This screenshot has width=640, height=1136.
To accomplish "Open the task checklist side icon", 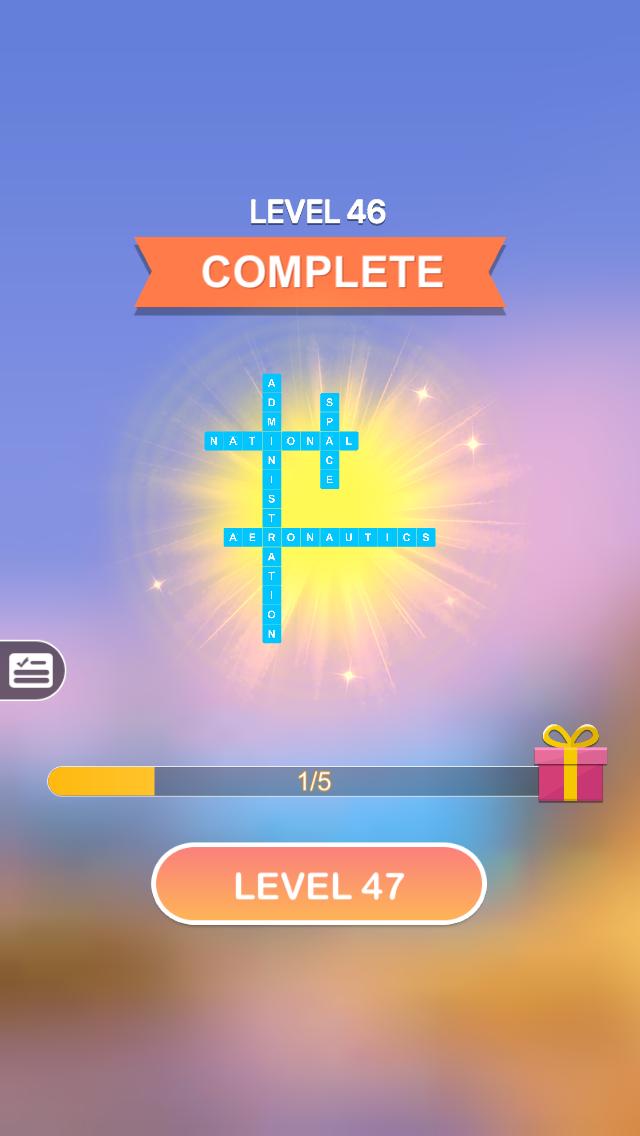I will [31, 670].
